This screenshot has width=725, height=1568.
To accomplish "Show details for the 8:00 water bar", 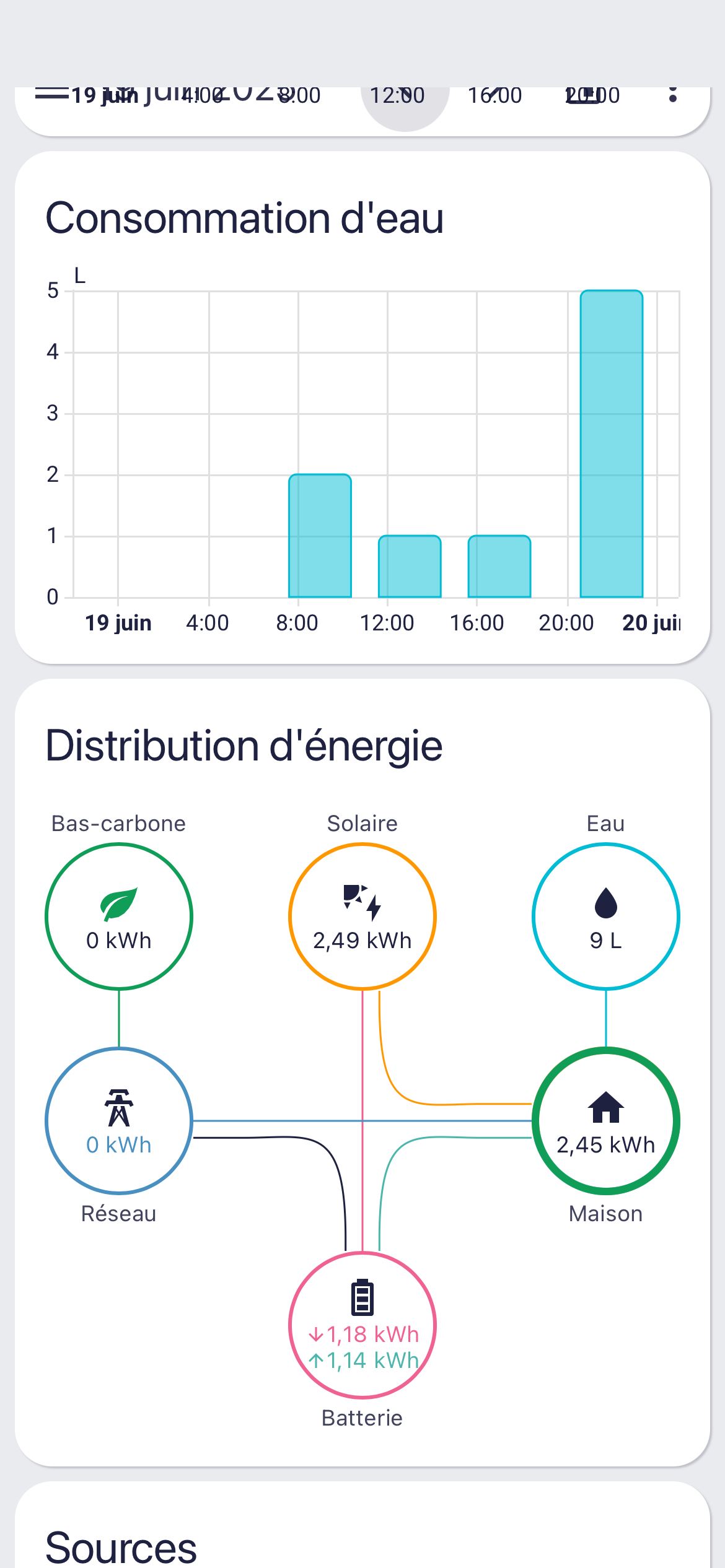I will tap(320, 536).
